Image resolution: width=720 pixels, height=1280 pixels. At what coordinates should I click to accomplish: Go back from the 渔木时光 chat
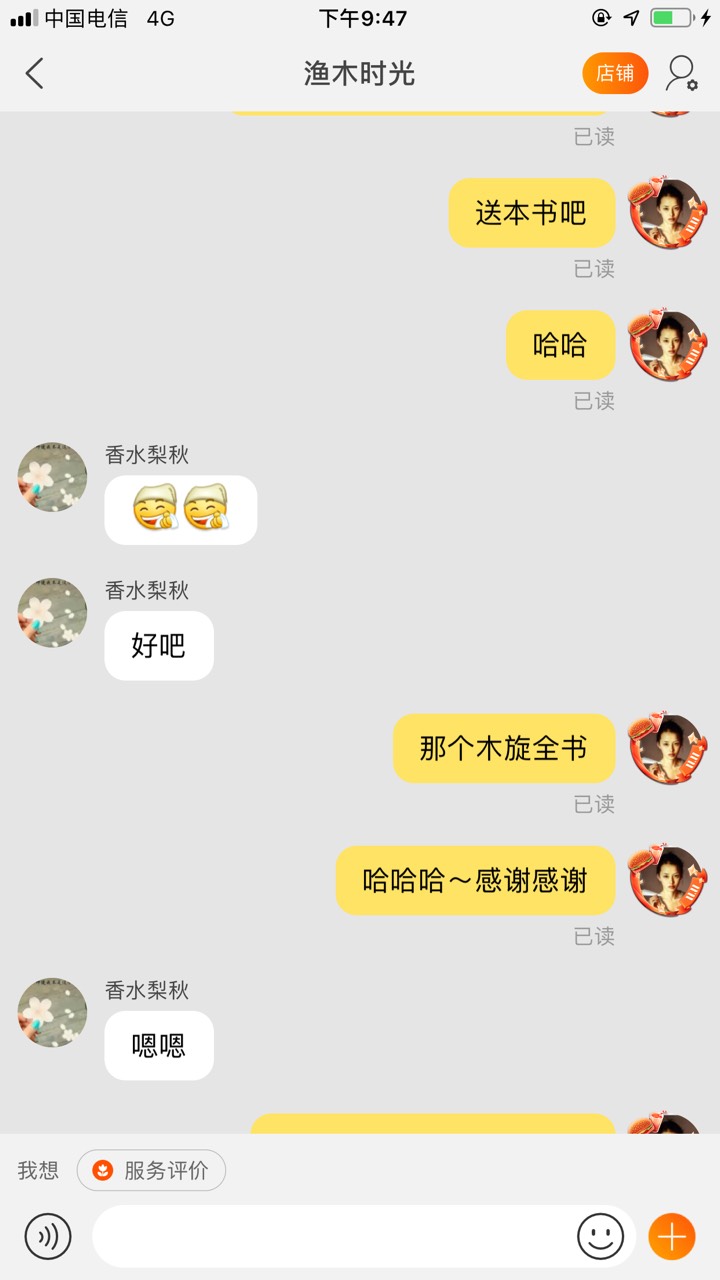(x=35, y=73)
